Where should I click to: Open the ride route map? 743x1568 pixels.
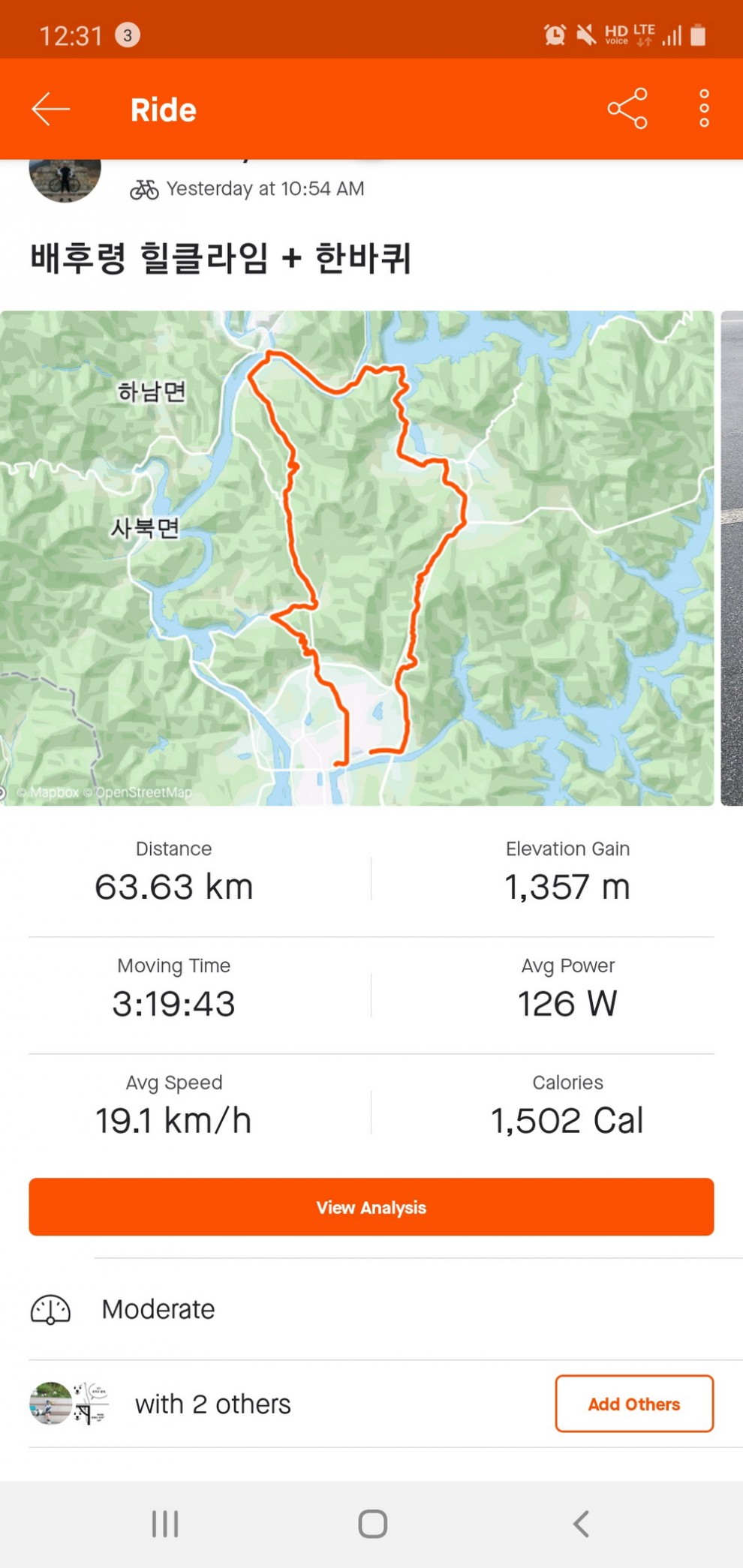[x=356, y=558]
